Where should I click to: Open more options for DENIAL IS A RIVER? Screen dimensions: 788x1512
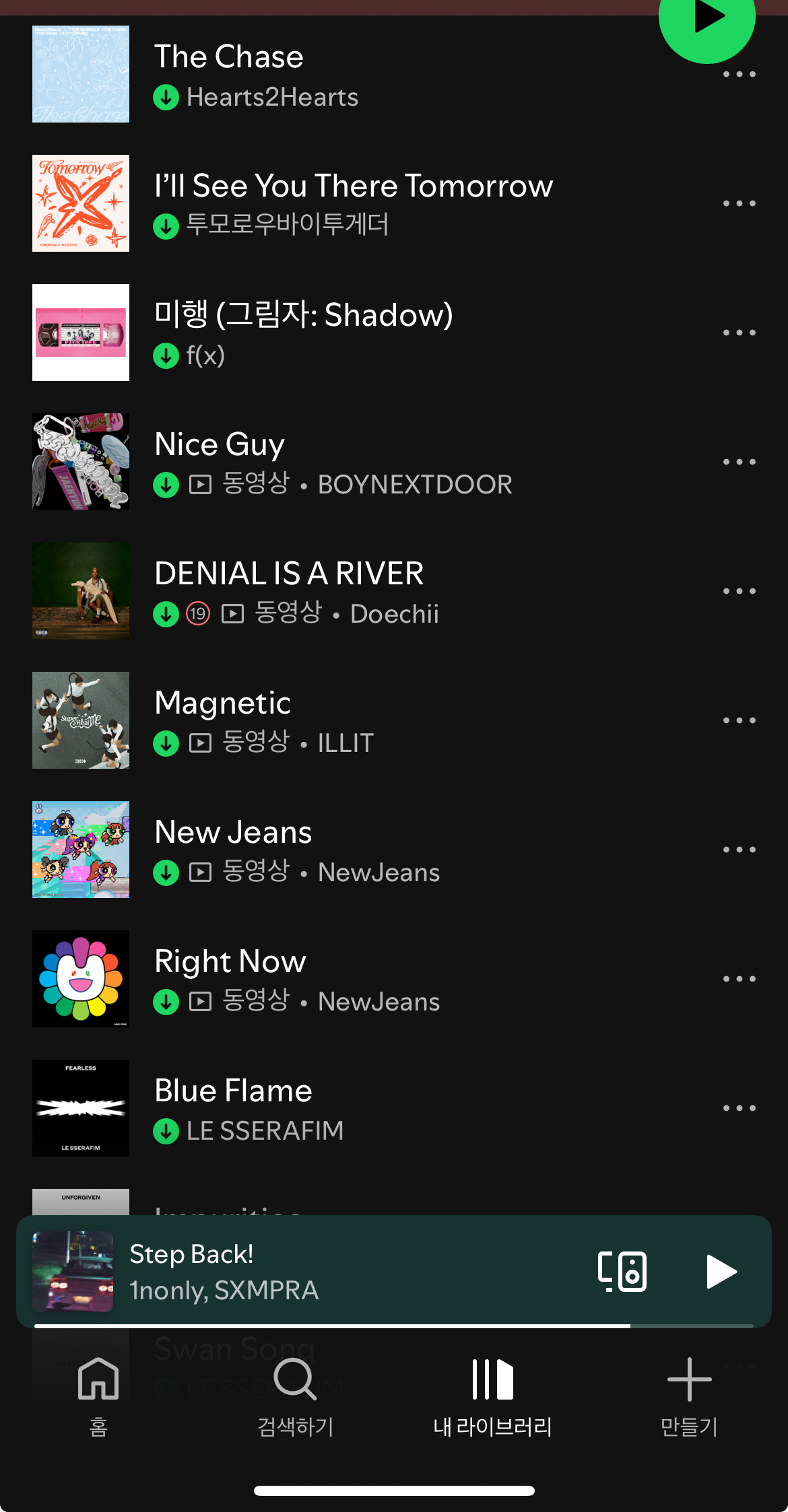pyautogui.click(x=739, y=591)
